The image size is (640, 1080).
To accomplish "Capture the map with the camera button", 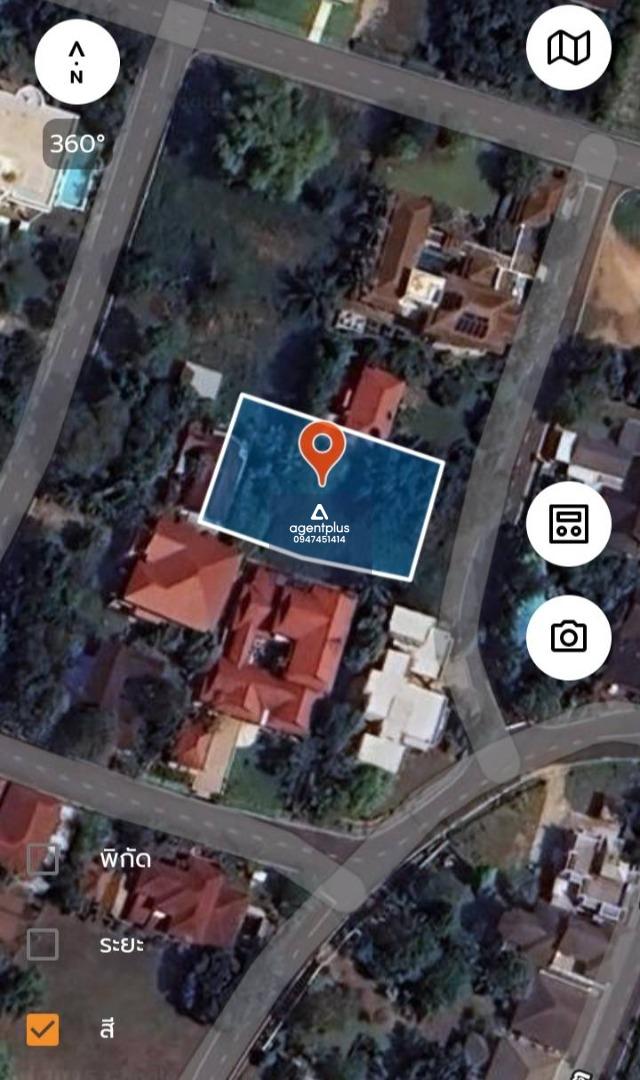I will point(568,637).
